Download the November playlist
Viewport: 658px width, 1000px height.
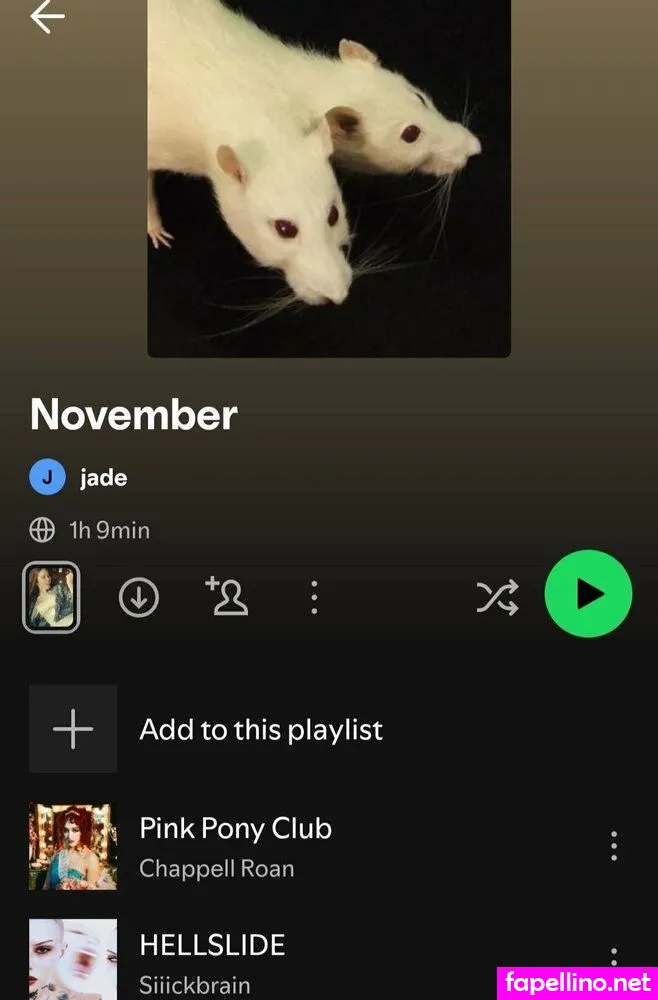(x=139, y=597)
